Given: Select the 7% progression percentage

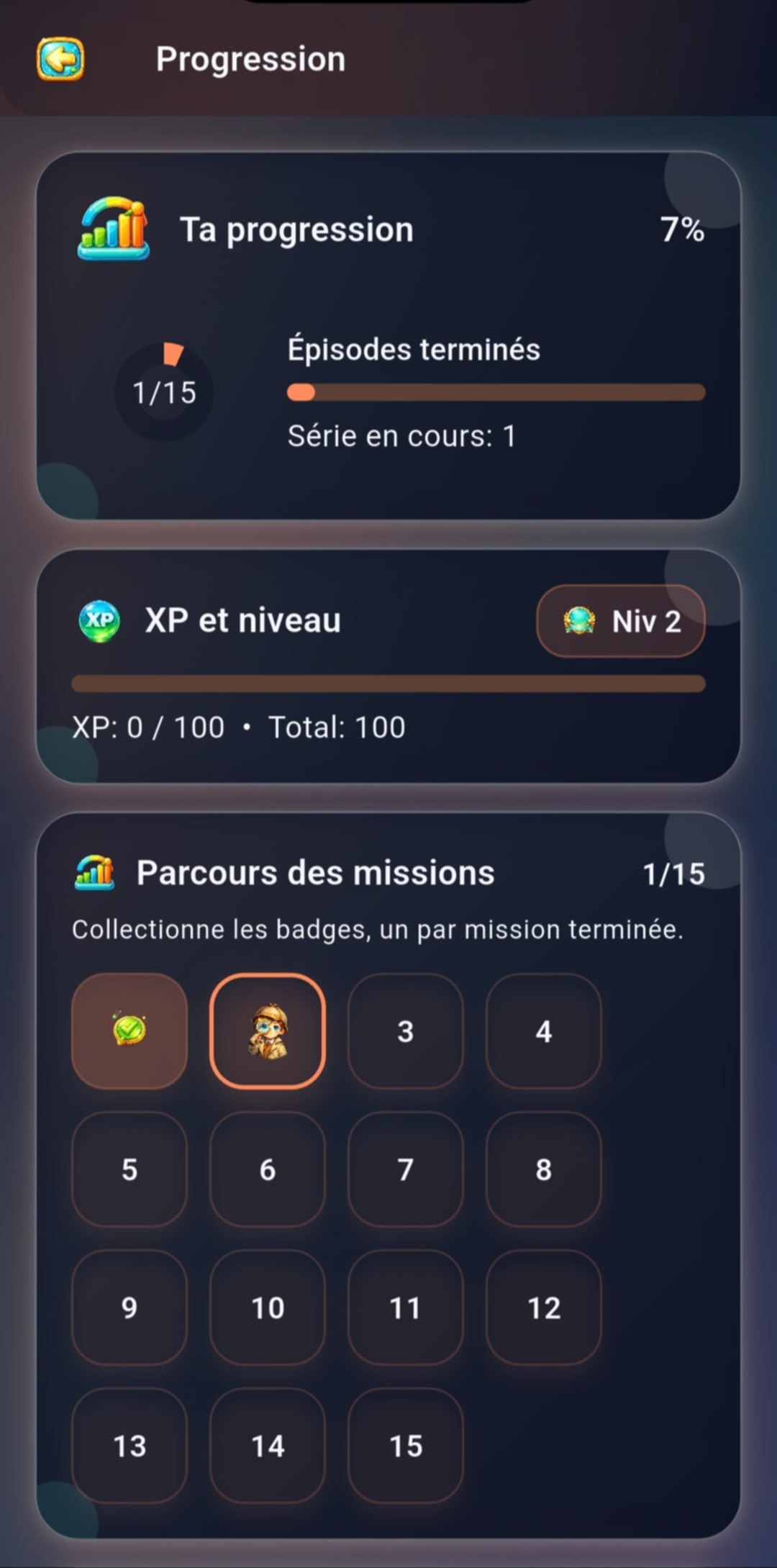Looking at the screenshot, I should click(x=682, y=229).
